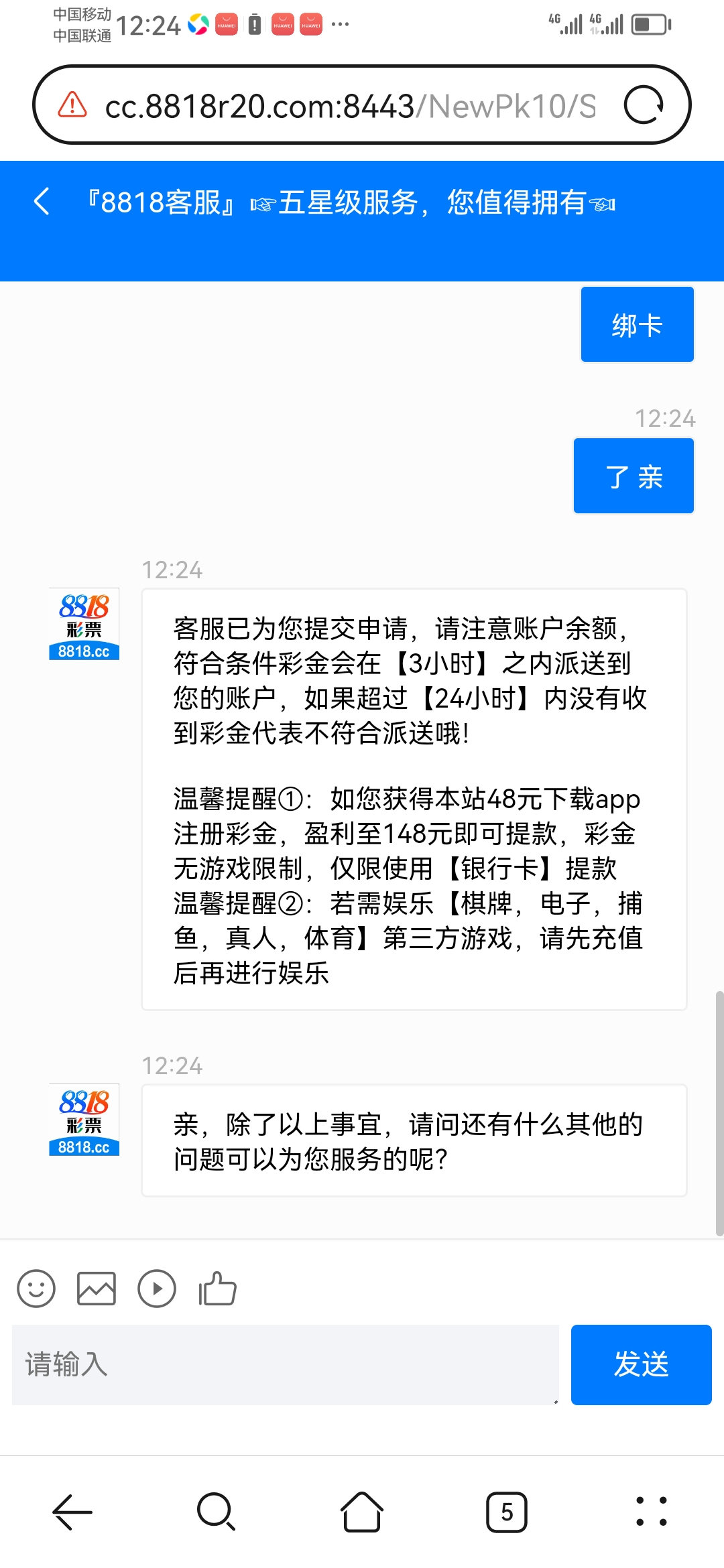The image size is (724, 1568).
Task: View the site security warning icon
Action: (x=72, y=105)
